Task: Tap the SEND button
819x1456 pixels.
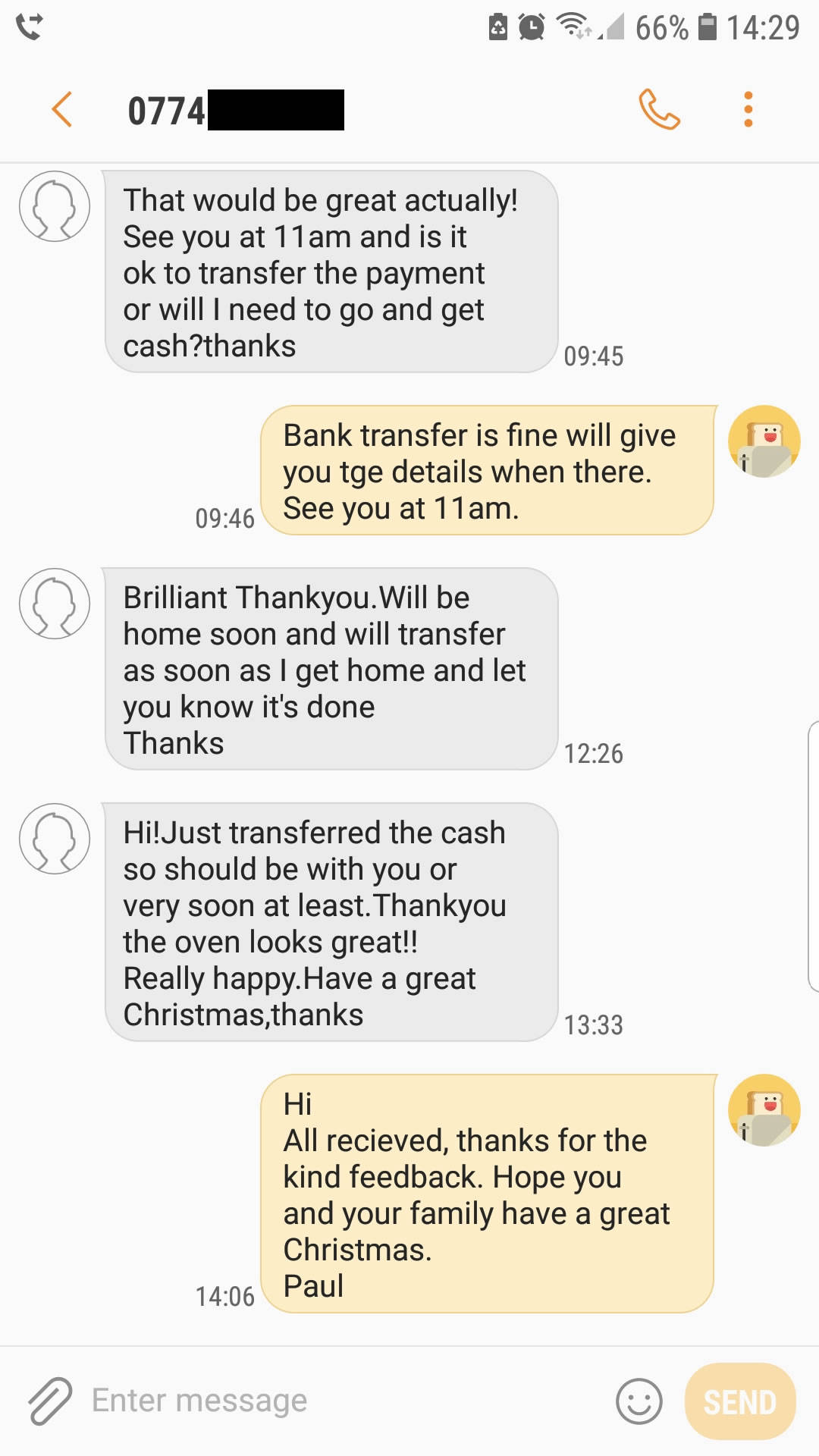Action: (739, 1401)
